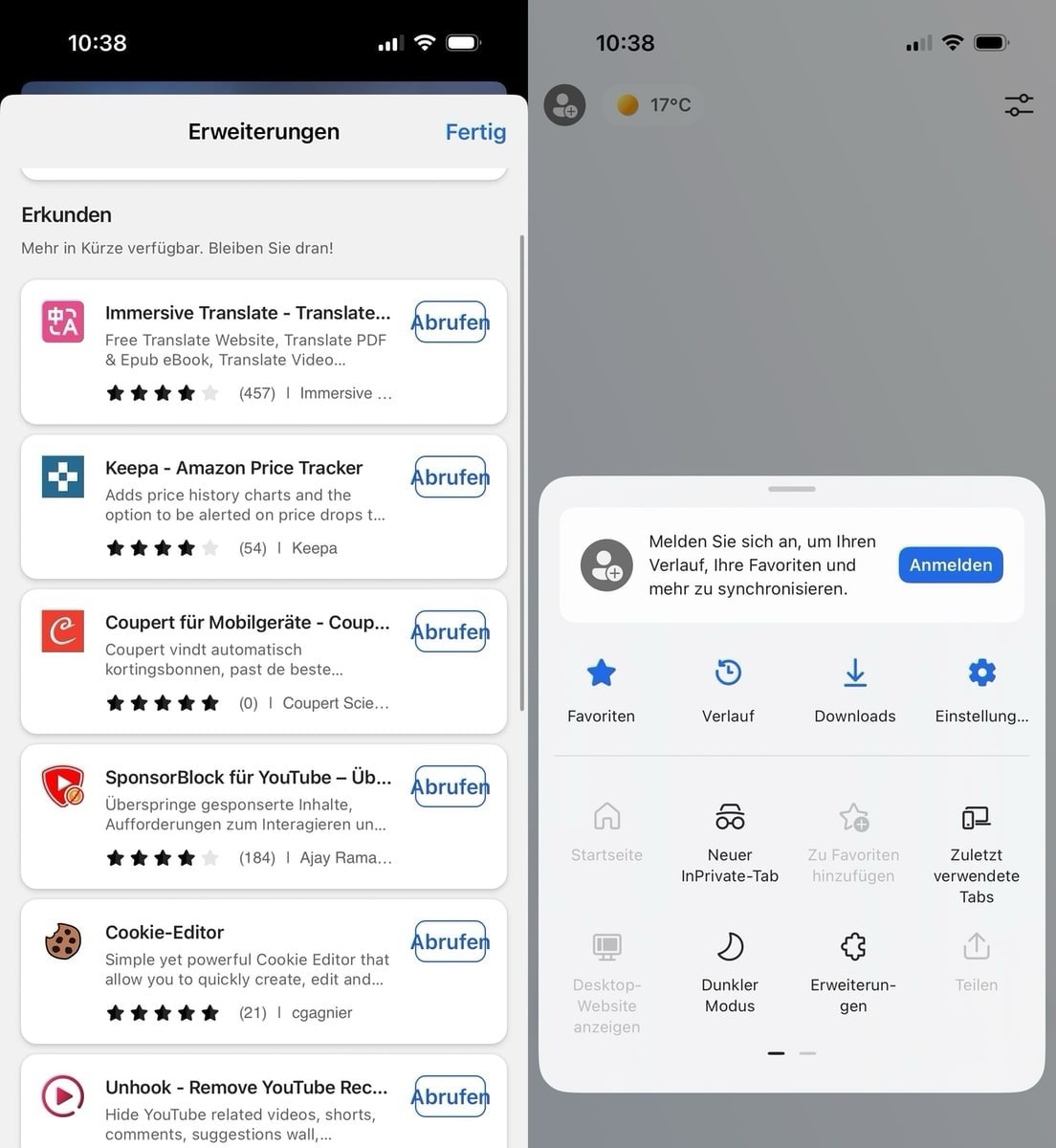
Task: Get the Cookie-Editor extension
Action: coord(450,942)
